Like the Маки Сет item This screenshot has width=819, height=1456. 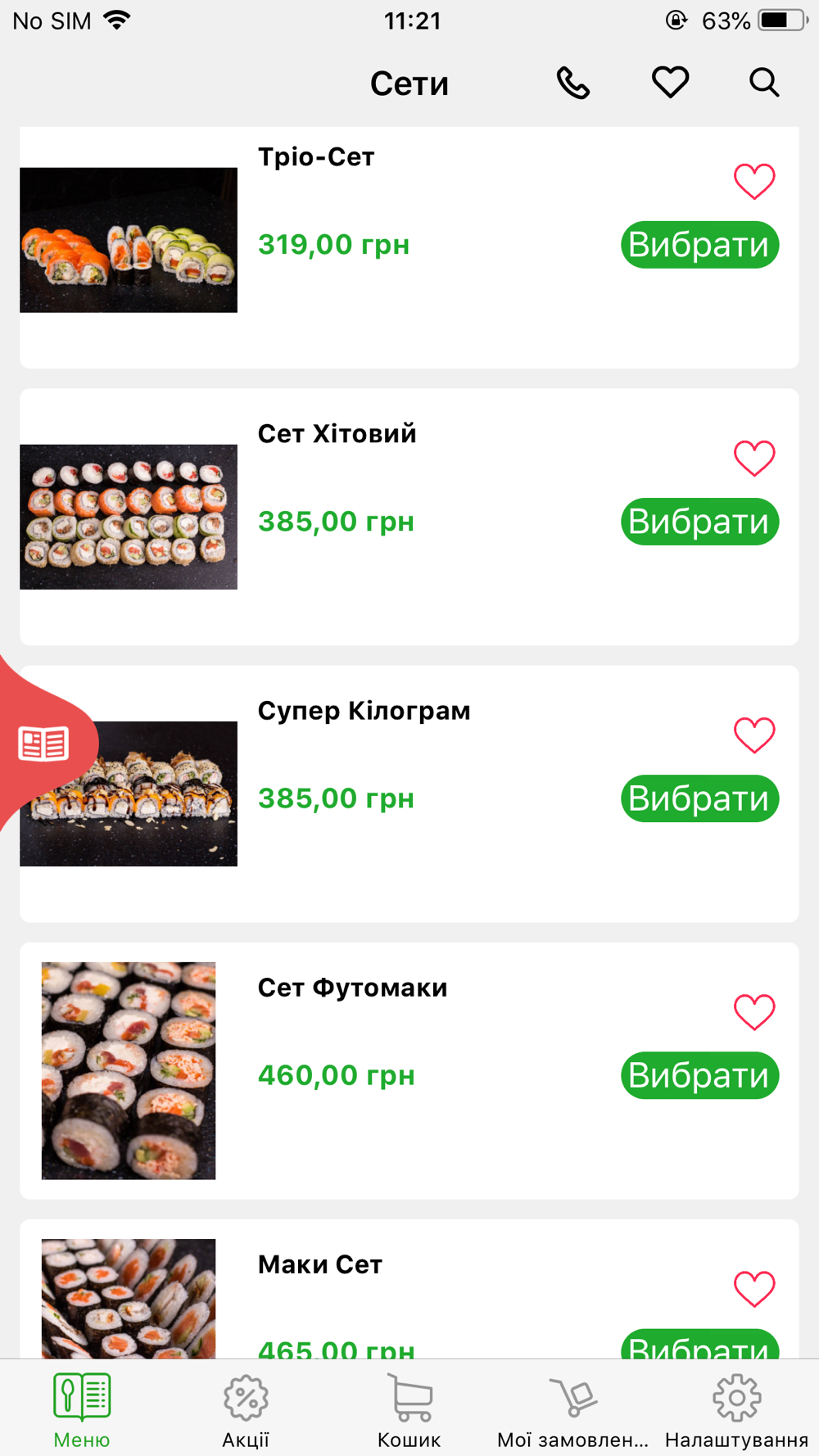pos(753,1288)
